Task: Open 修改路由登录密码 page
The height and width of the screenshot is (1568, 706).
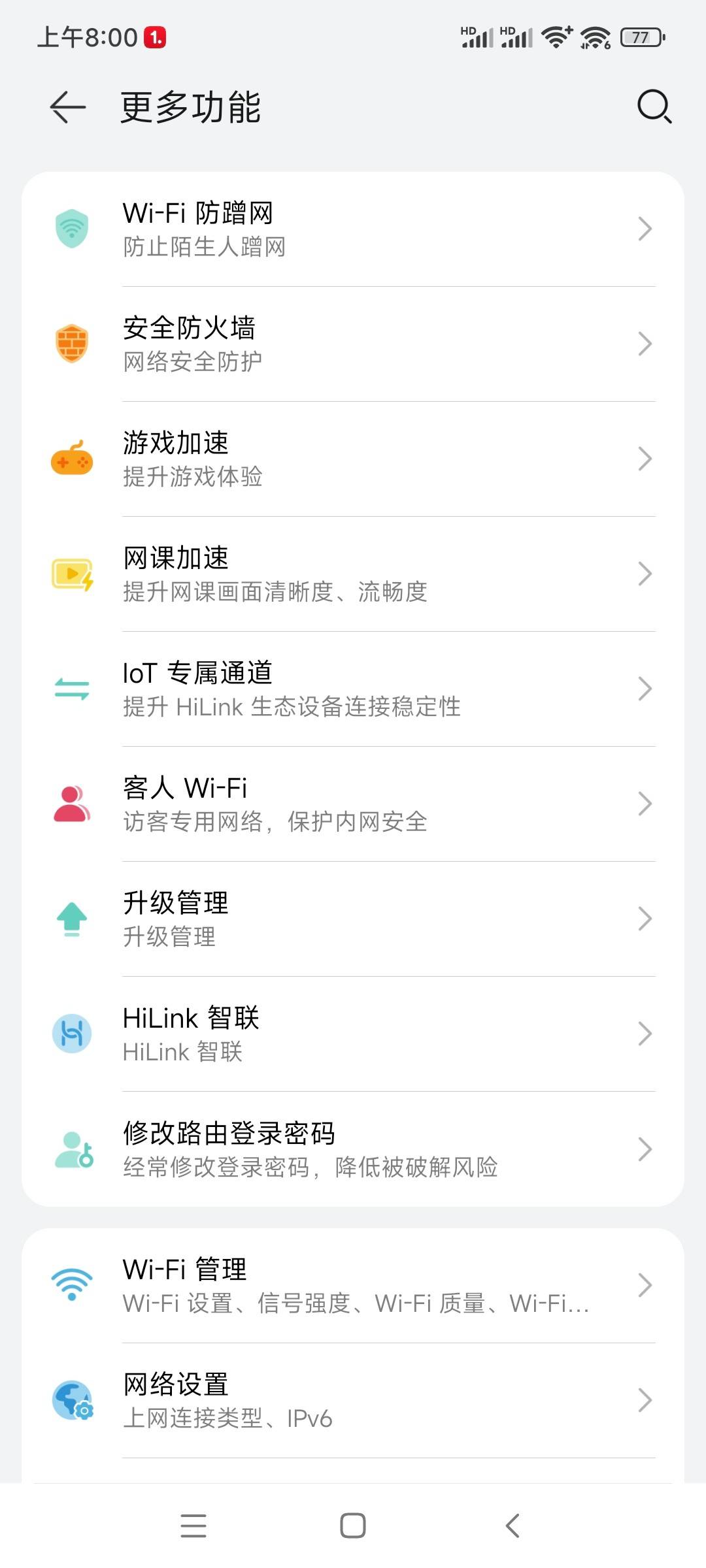Action: (353, 1149)
